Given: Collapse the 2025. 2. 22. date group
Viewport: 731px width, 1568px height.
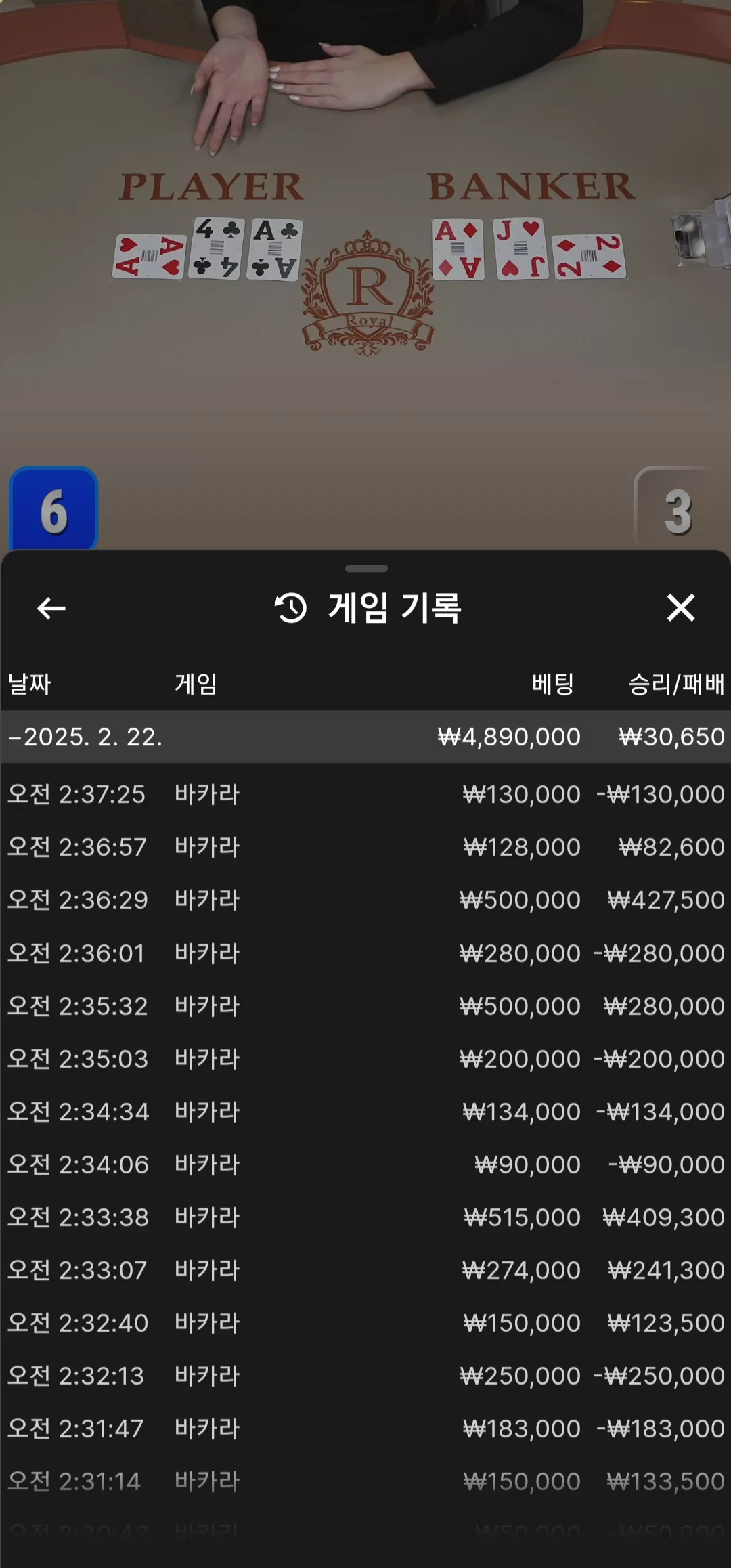Looking at the screenshot, I should click(x=365, y=737).
